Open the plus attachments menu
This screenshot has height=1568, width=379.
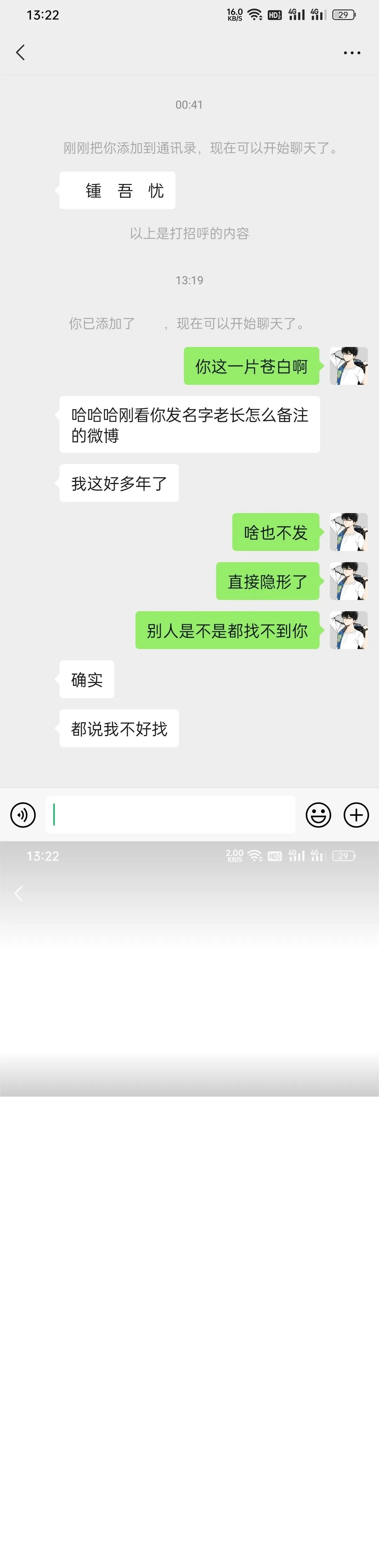pos(357,814)
